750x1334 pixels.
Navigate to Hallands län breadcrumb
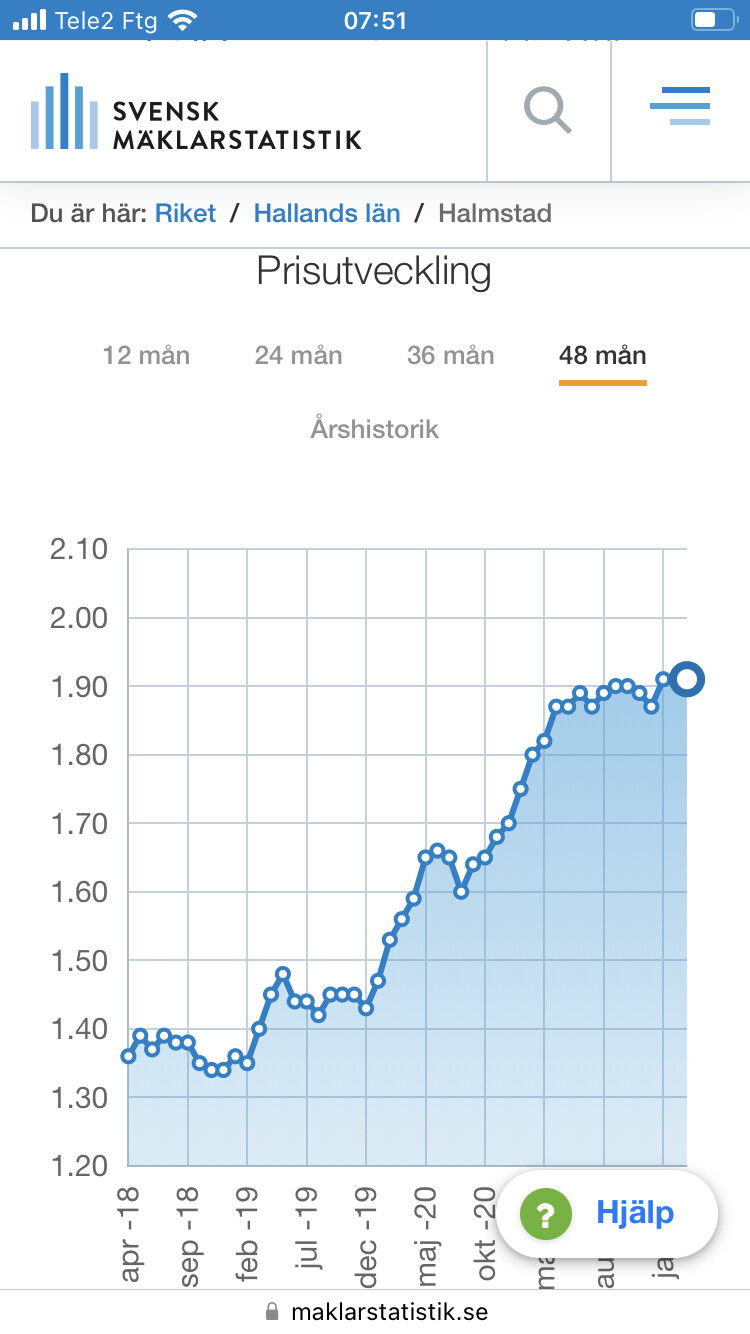pos(327,213)
